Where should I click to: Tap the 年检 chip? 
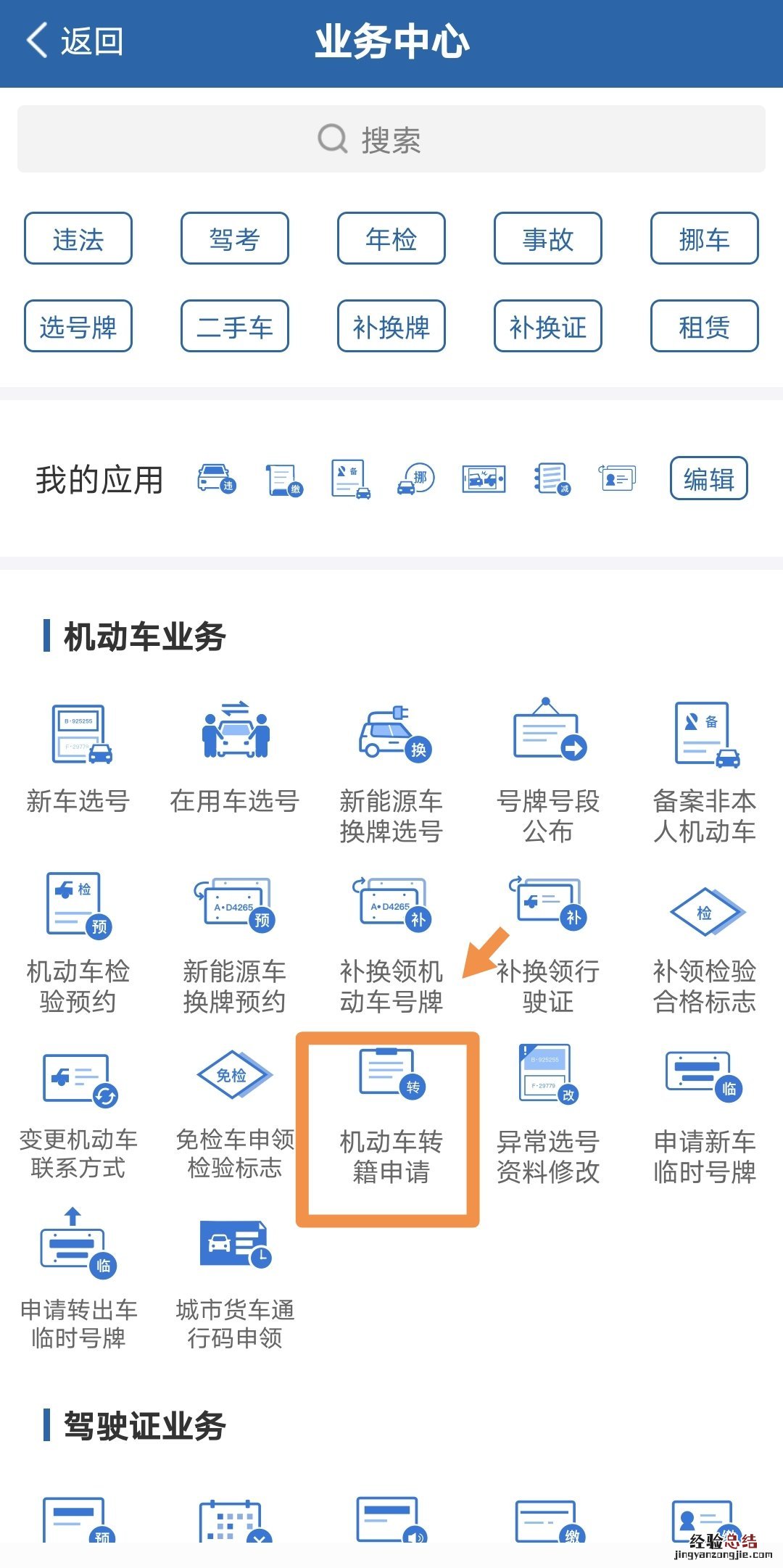click(391, 238)
